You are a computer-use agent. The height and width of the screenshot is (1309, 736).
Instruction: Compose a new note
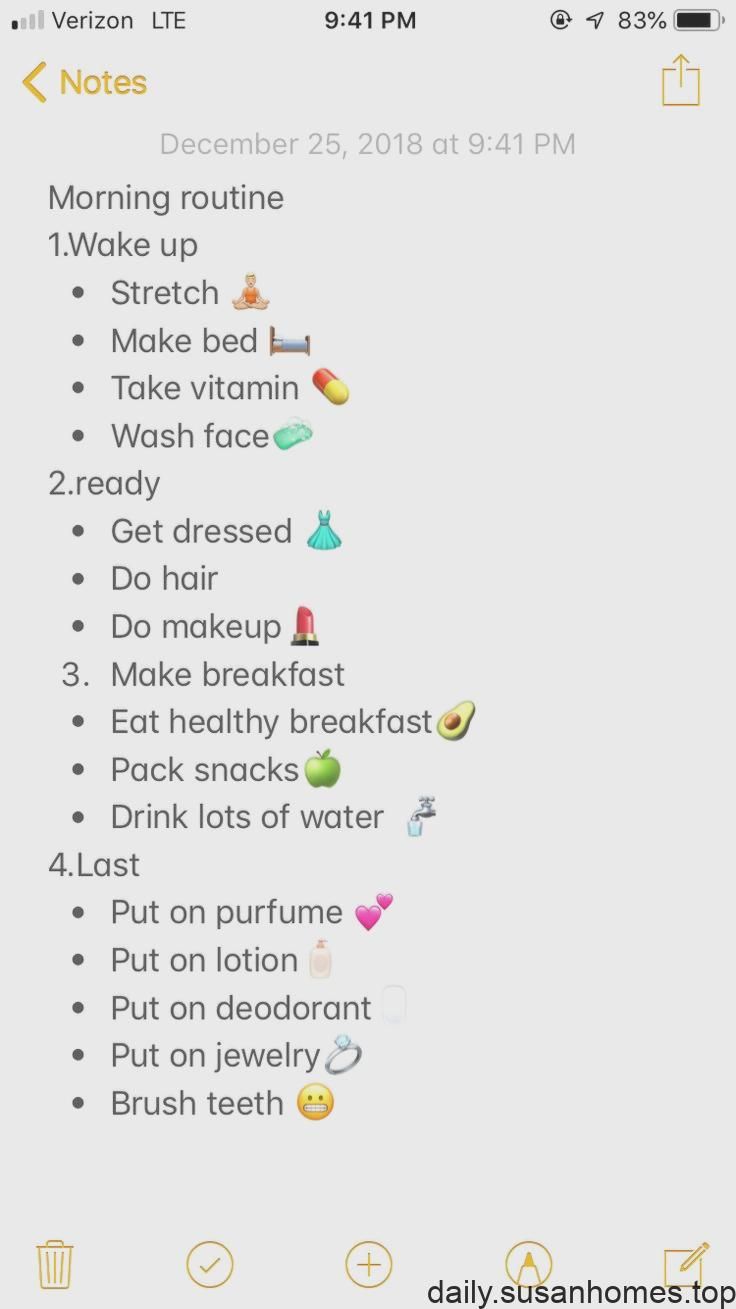click(x=686, y=1264)
